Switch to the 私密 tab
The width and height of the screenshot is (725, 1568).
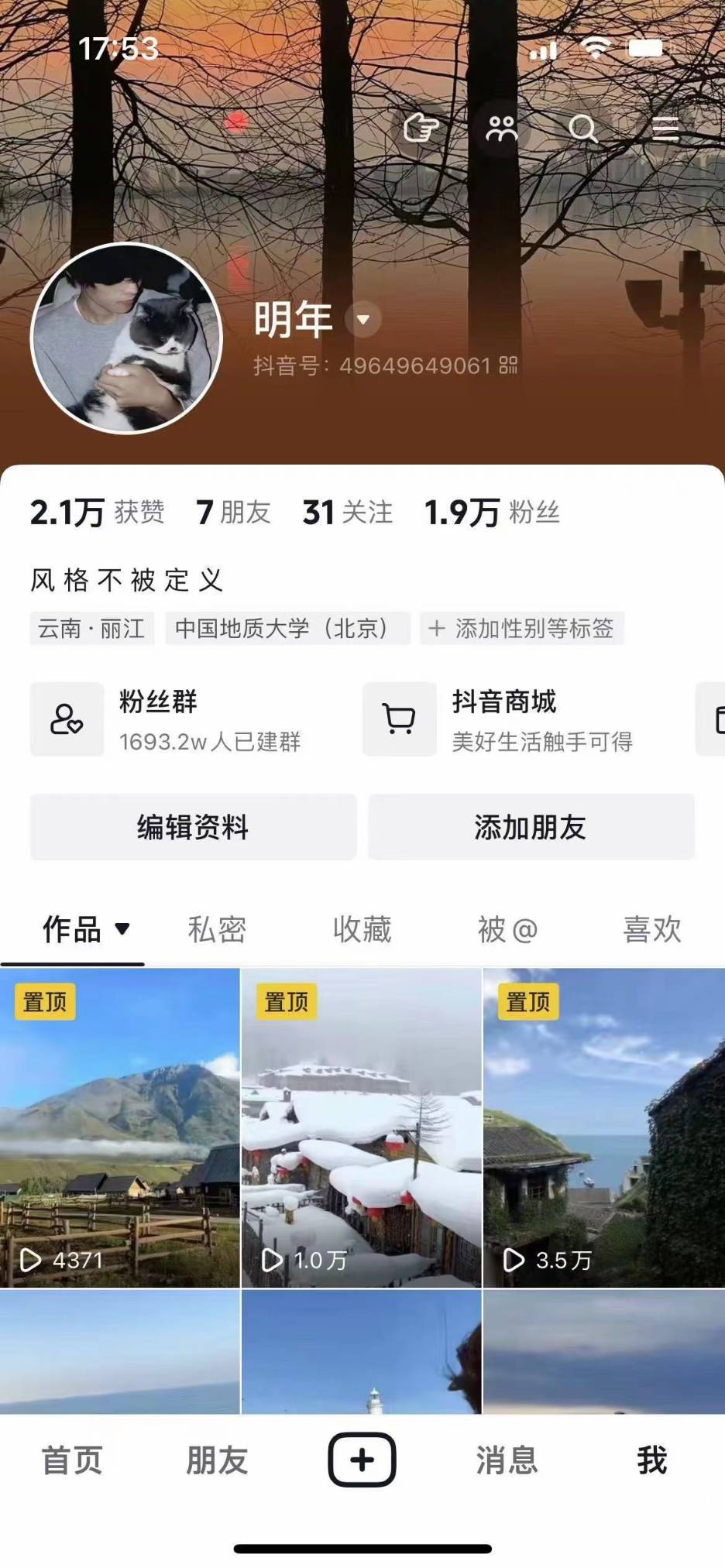(217, 929)
